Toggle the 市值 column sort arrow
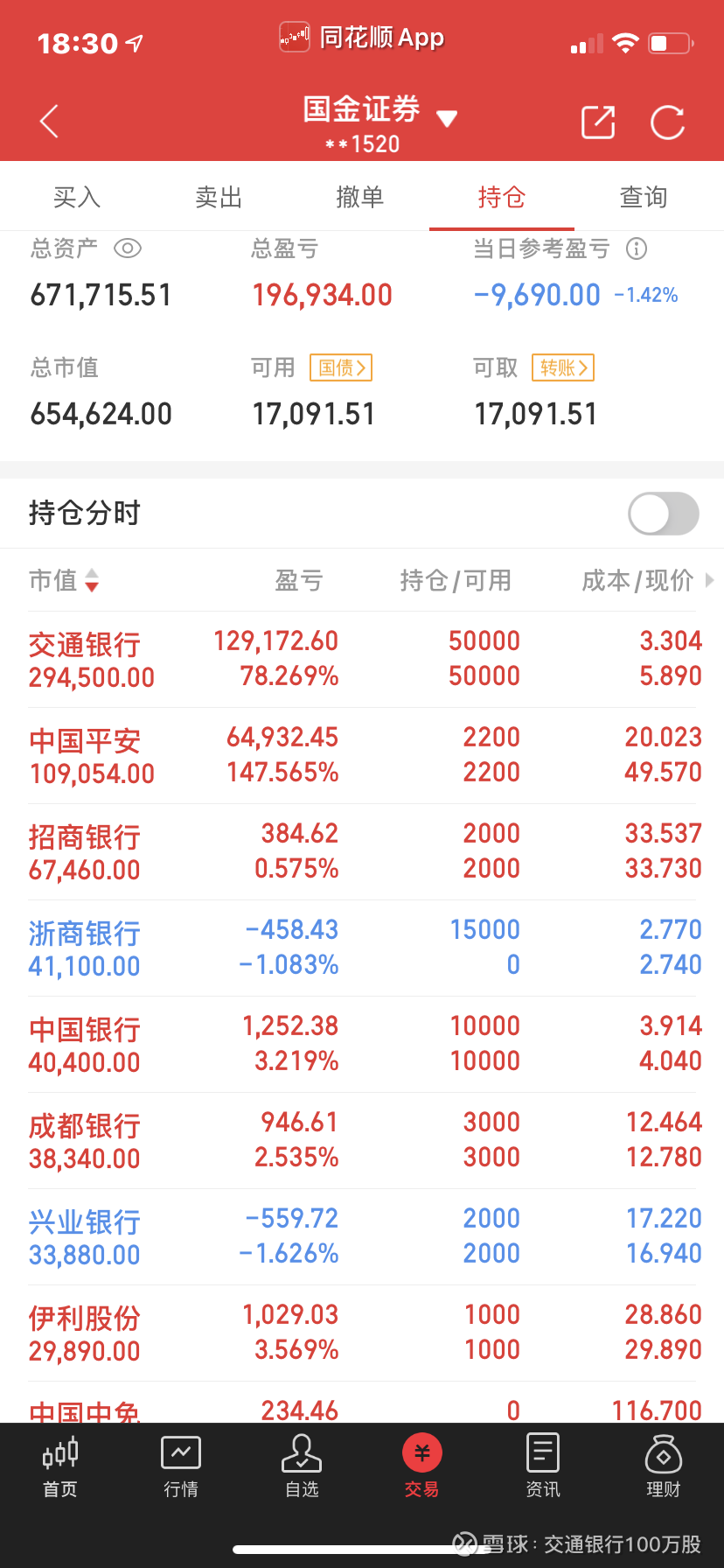This screenshot has height=1568, width=724. click(92, 580)
